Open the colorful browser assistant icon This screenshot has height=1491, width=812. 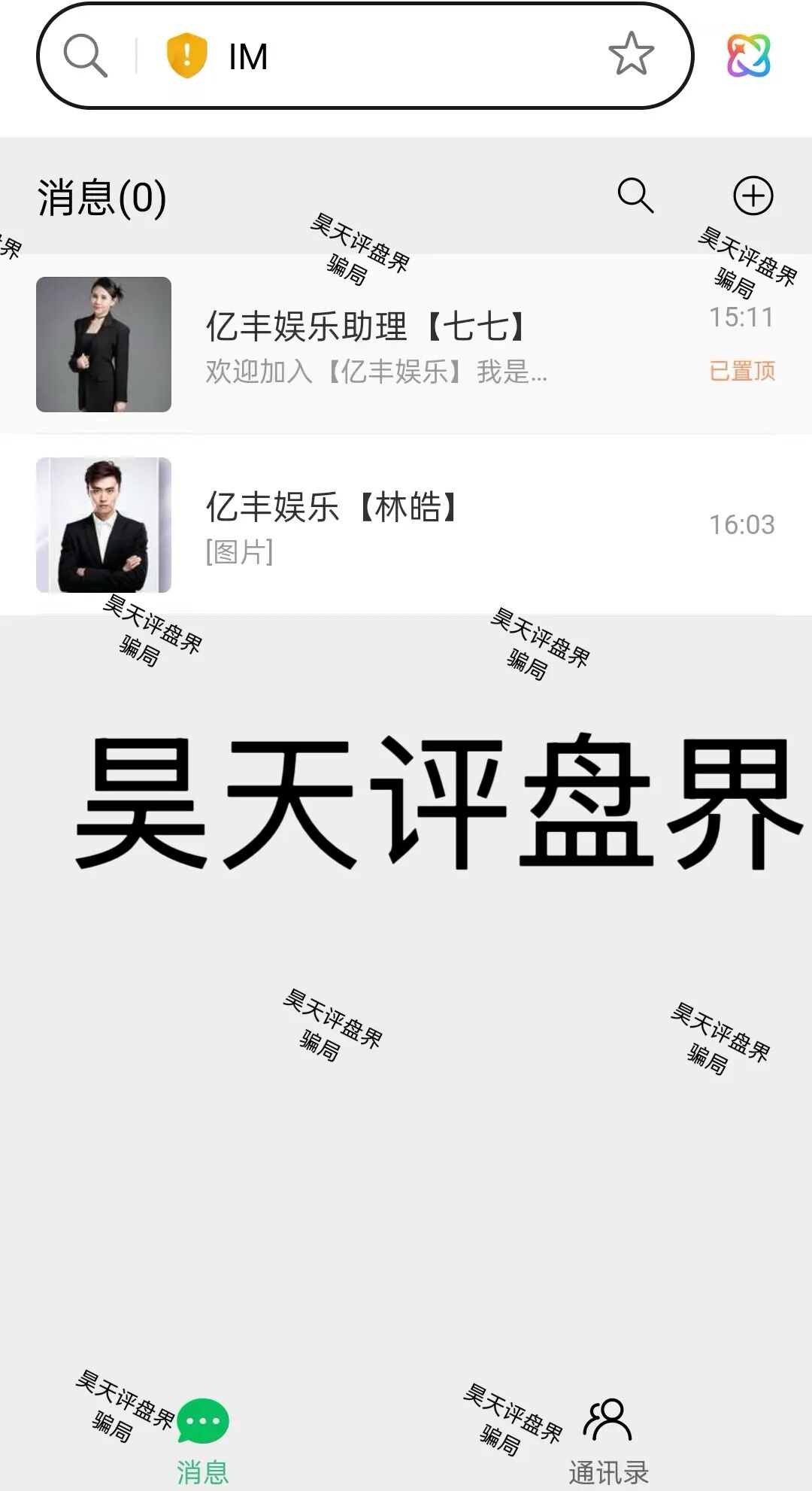[748, 56]
